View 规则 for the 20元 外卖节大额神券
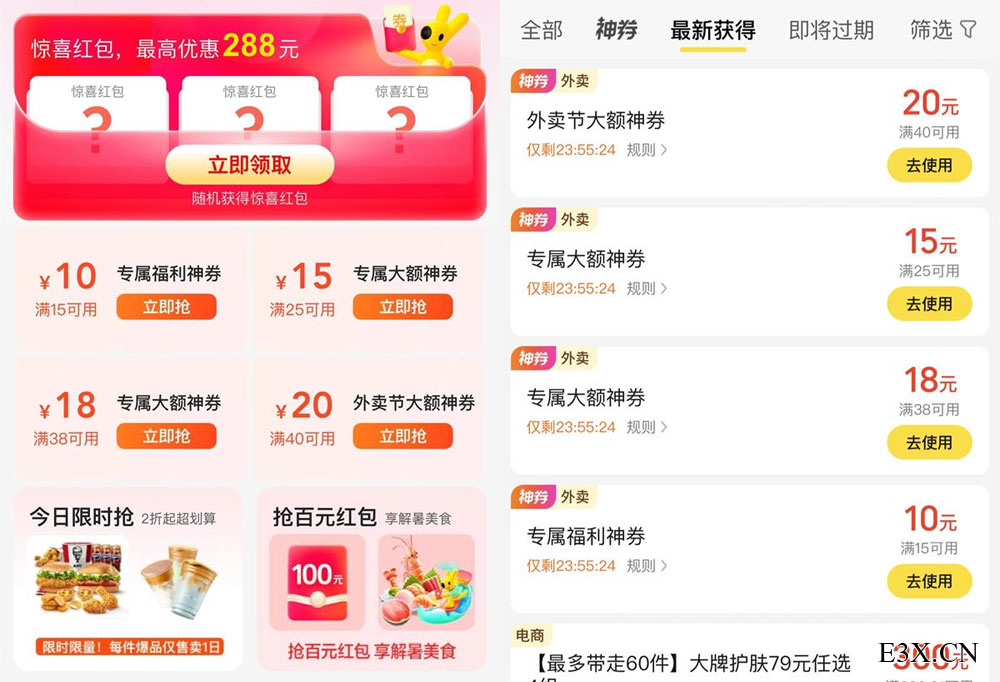The width and height of the screenshot is (1000, 682). [x=646, y=150]
